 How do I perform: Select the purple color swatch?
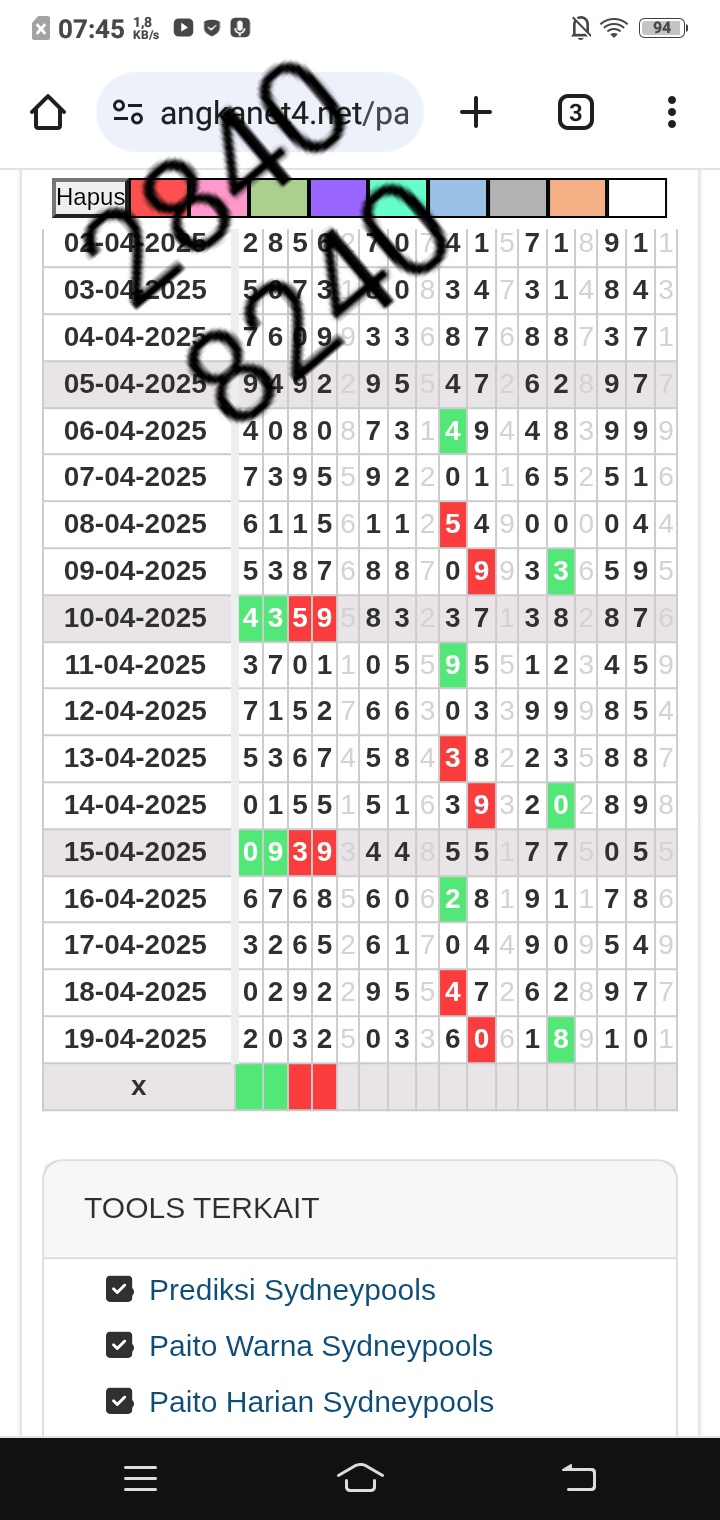tap(339, 198)
